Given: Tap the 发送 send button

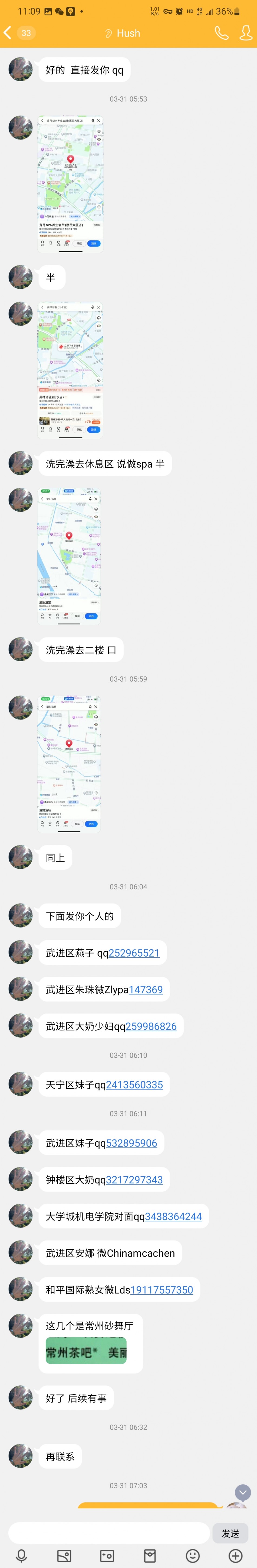Looking at the screenshot, I should click(x=230, y=1533).
